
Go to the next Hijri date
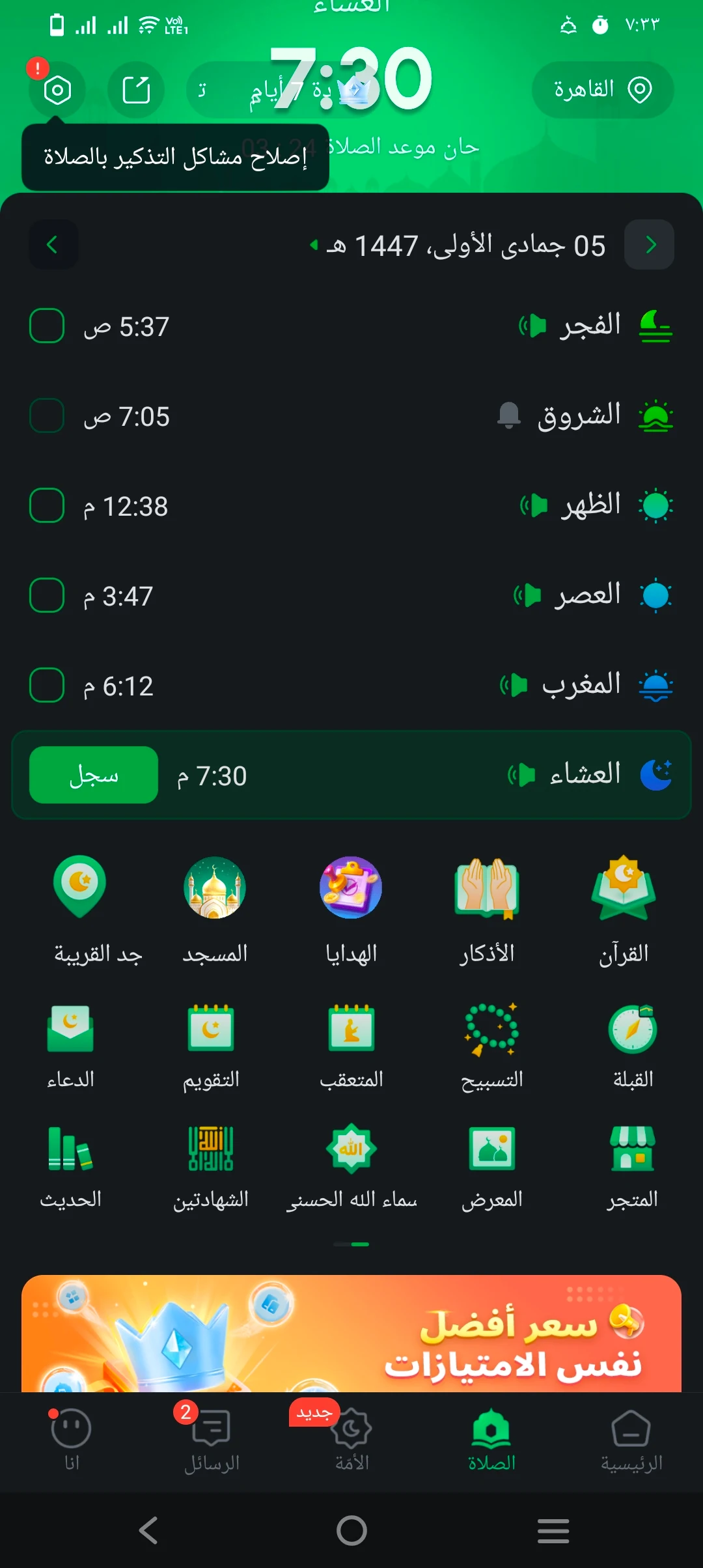click(53, 245)
